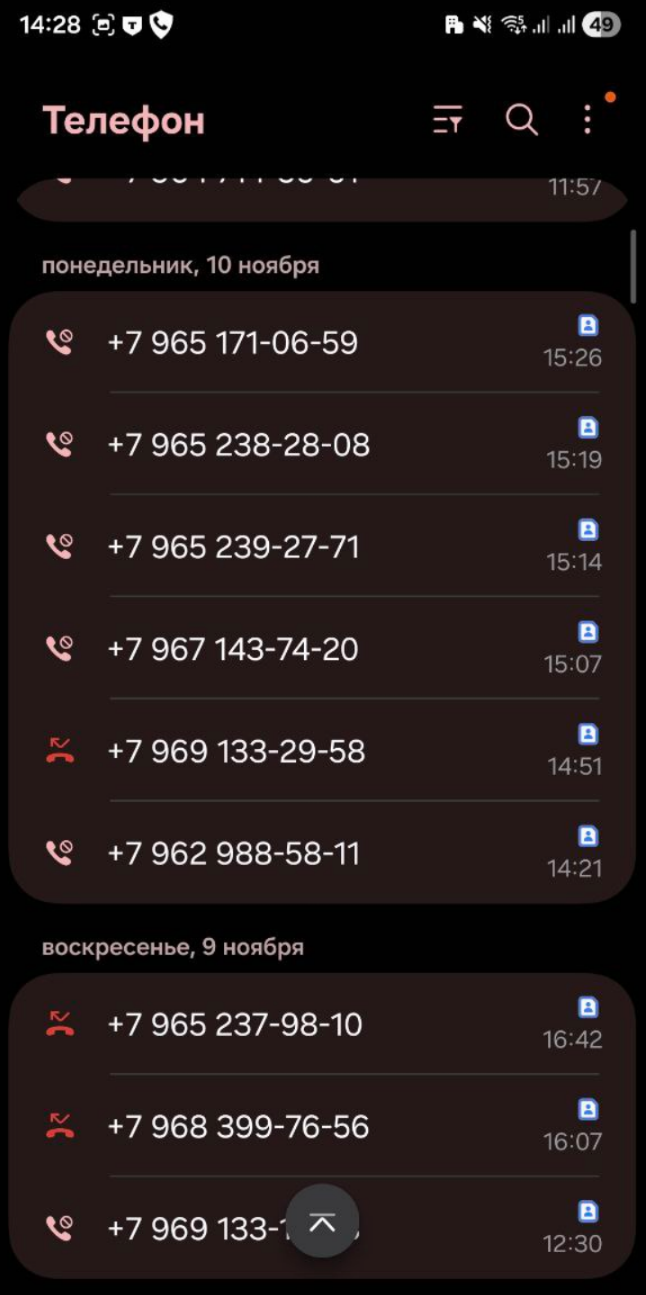Jump to top with the up-arrow button
Viewport: 646px width, 1295px height.
[x=322, y=1221]
